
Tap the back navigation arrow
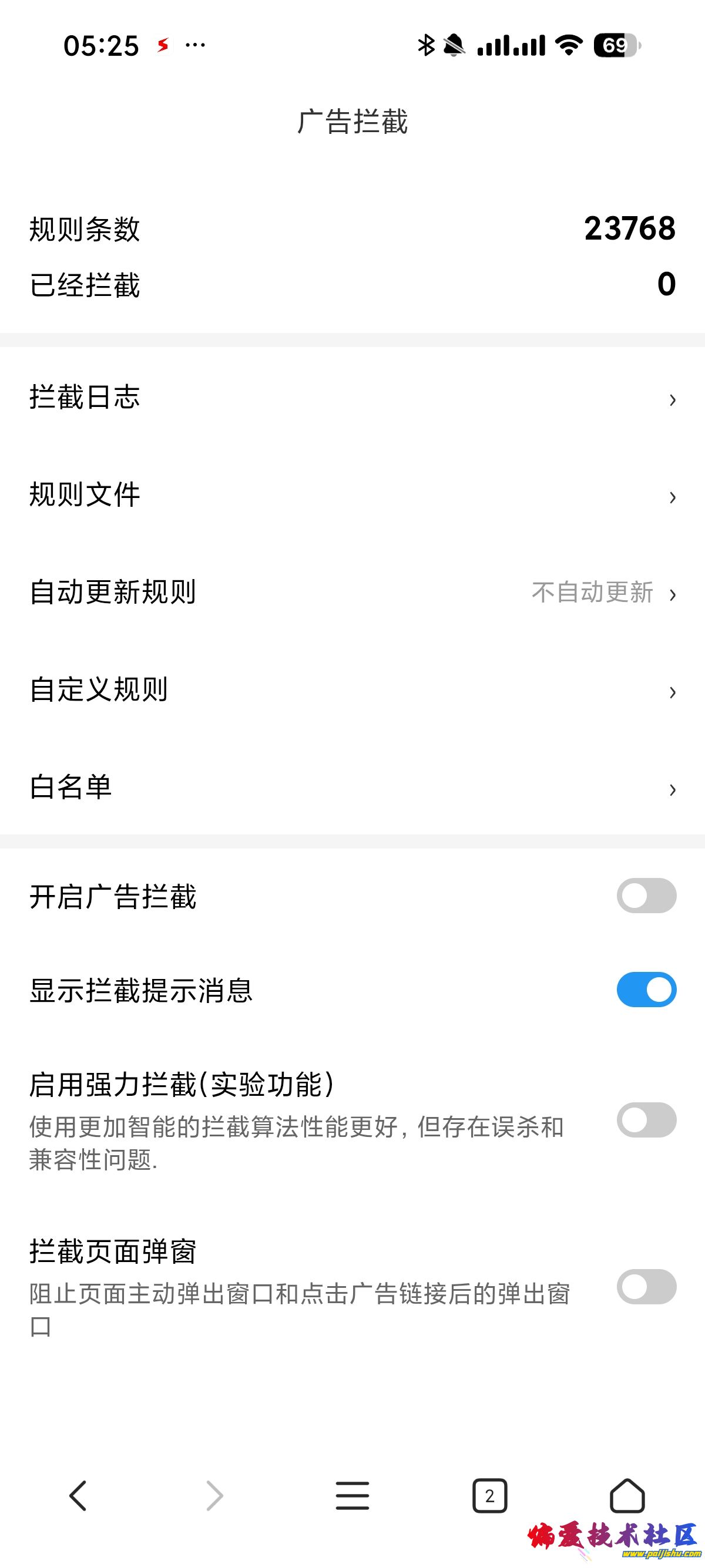79,1495
